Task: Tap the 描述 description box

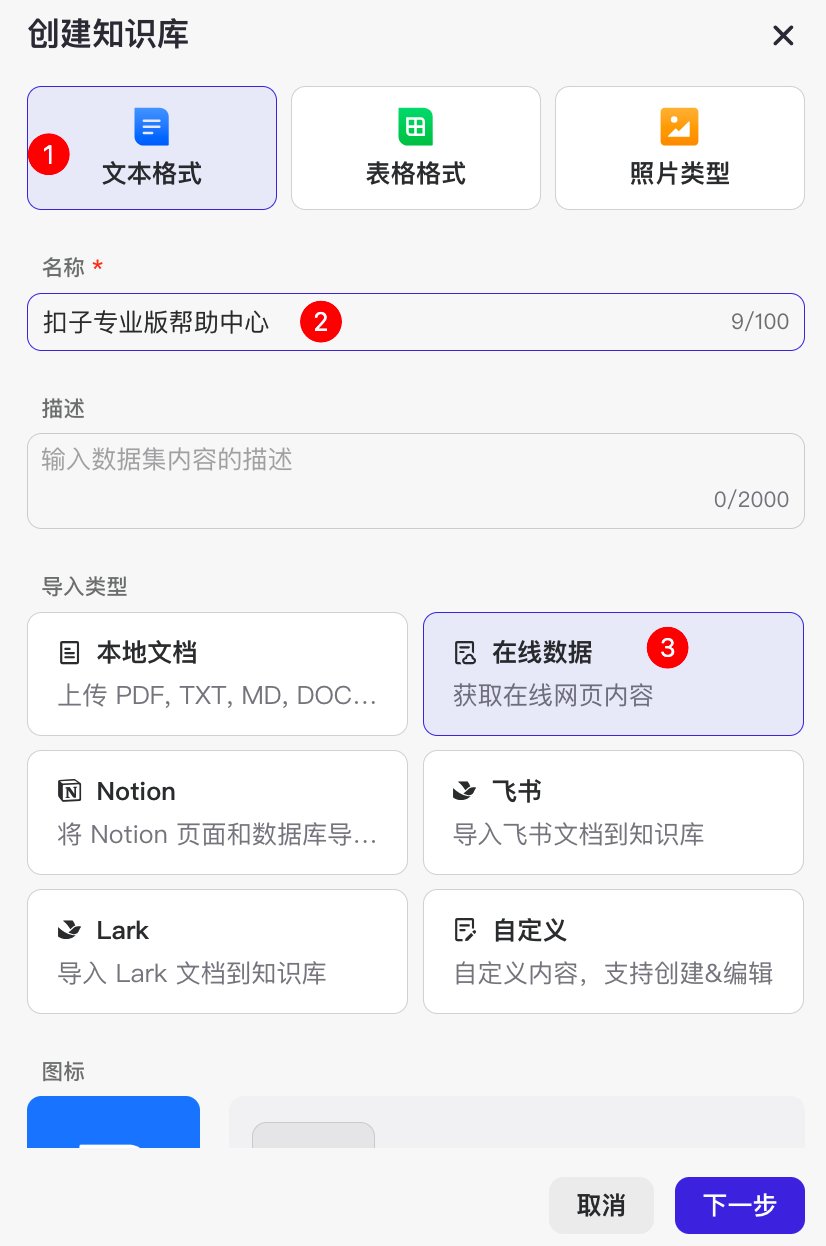Action: [415, 480]
